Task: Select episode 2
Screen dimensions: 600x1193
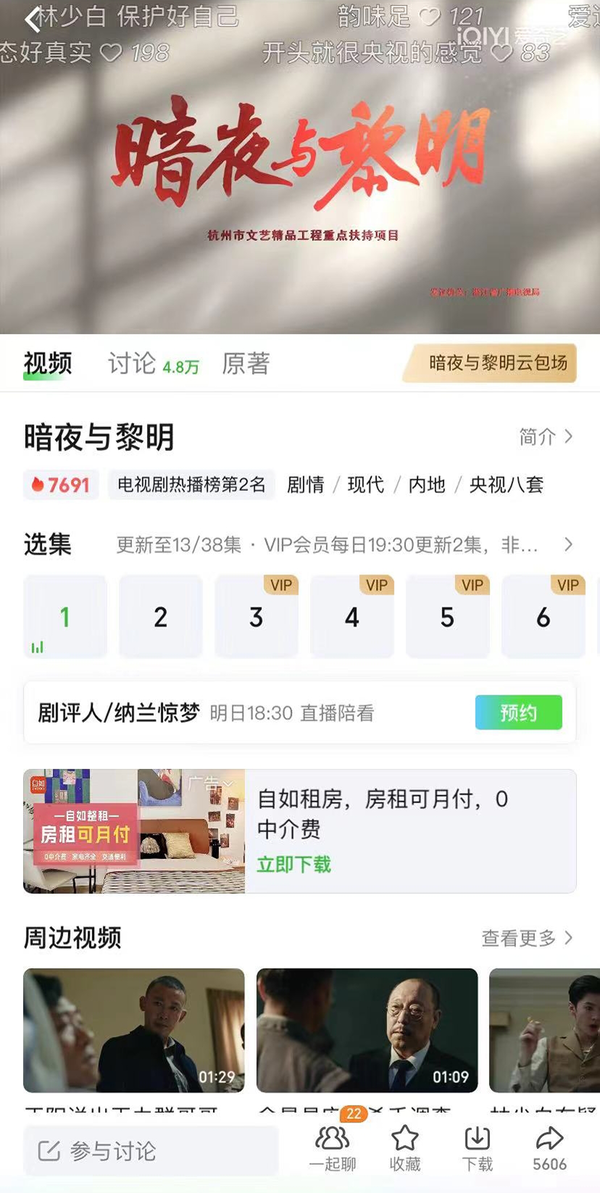Action: [x=160, y=616]
